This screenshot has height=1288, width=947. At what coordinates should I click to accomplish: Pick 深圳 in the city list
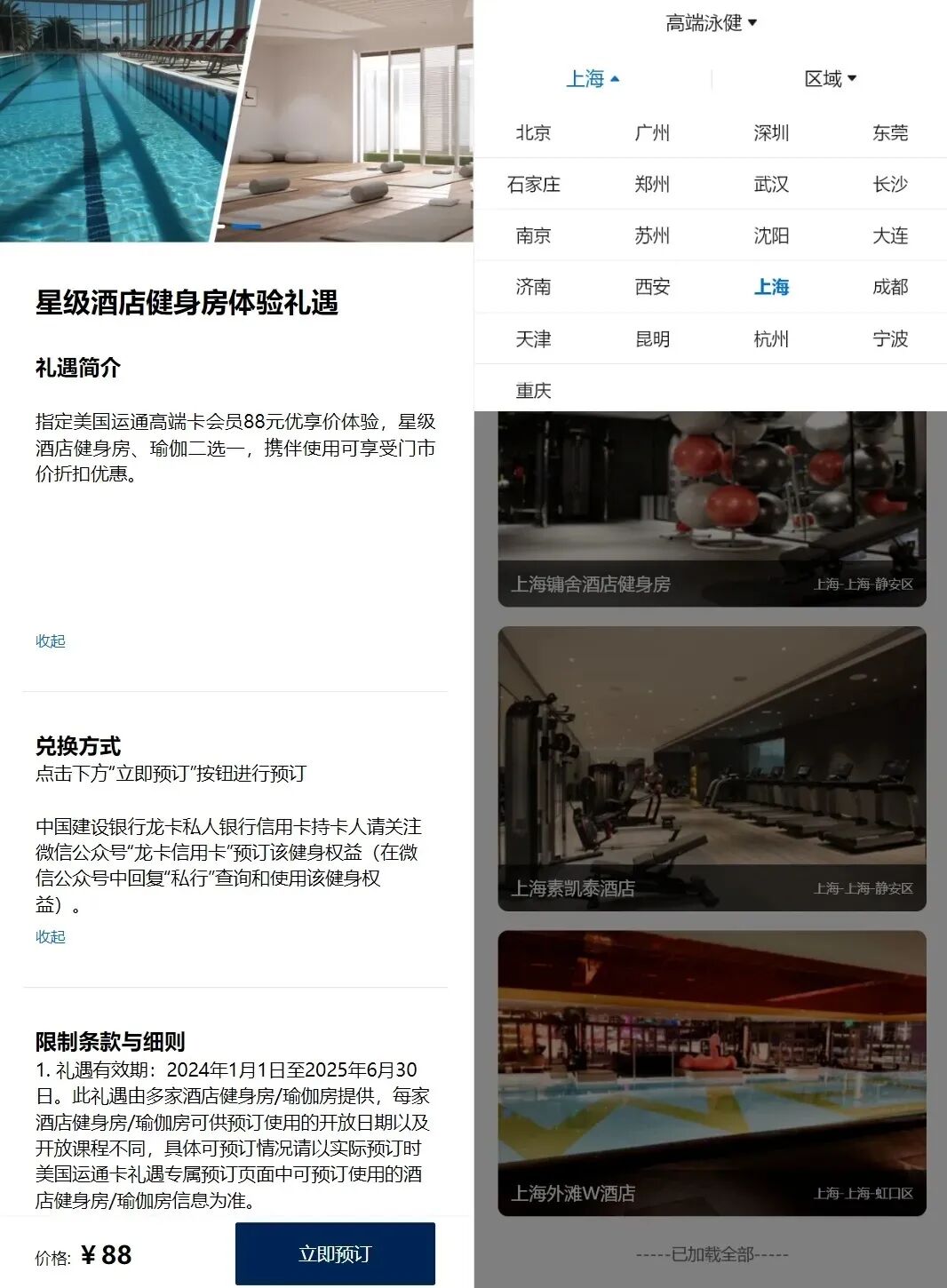point(771,133)
